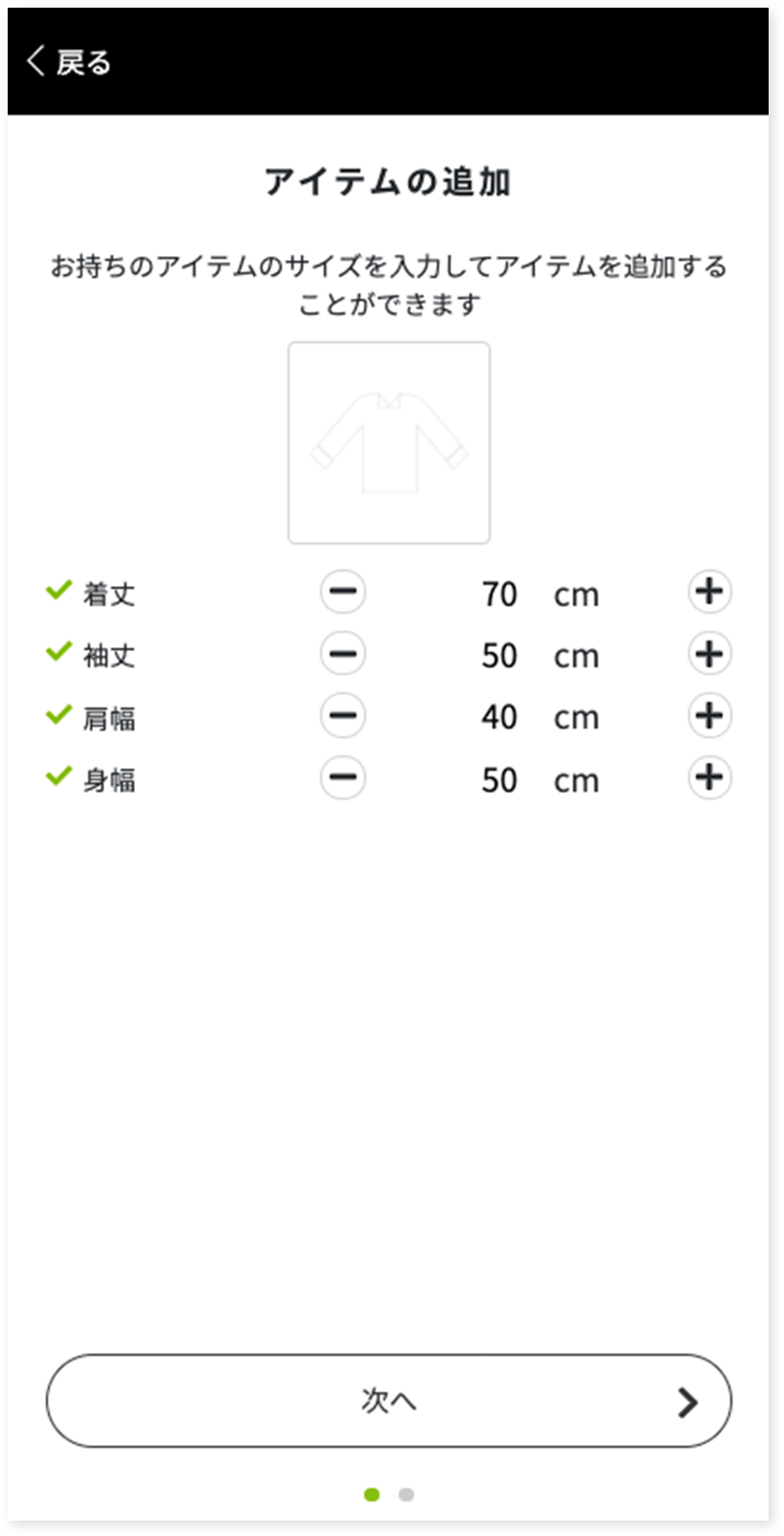This screenshot has width=784, height=1536.
Task: Go back with the 戻る button
Action: coord(68,62)
